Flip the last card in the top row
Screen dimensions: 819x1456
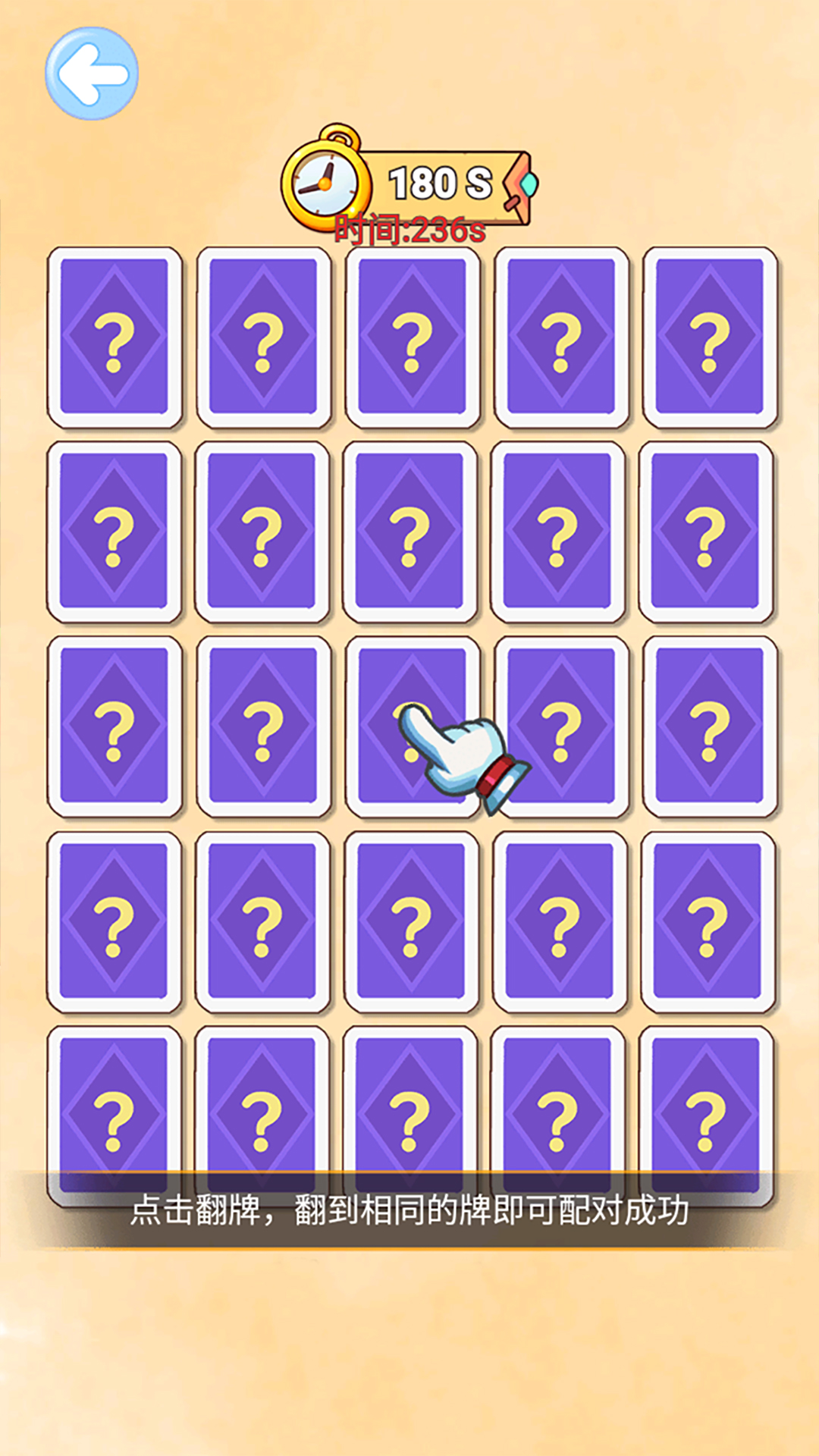710,337
